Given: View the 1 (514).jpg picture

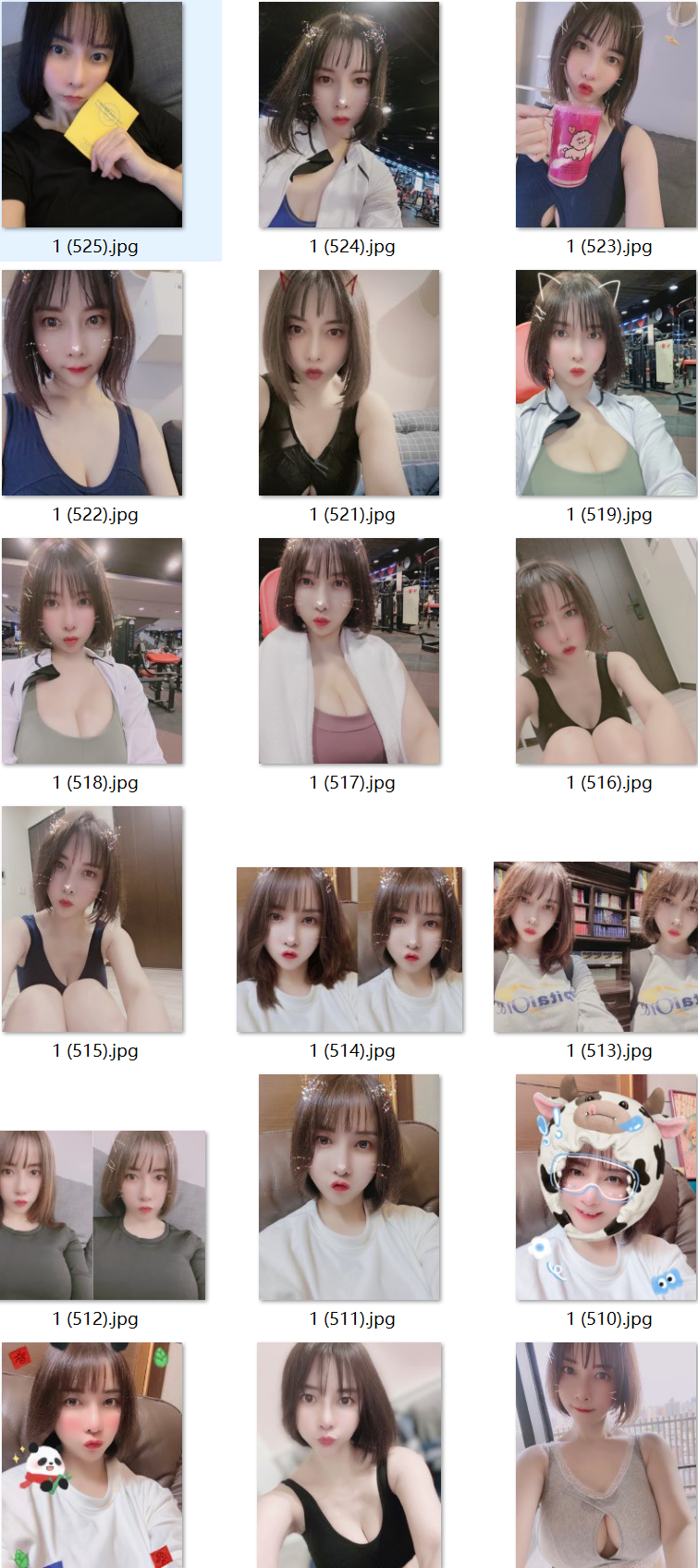Looking at the screenshot, I should click(x=349, y=949).
